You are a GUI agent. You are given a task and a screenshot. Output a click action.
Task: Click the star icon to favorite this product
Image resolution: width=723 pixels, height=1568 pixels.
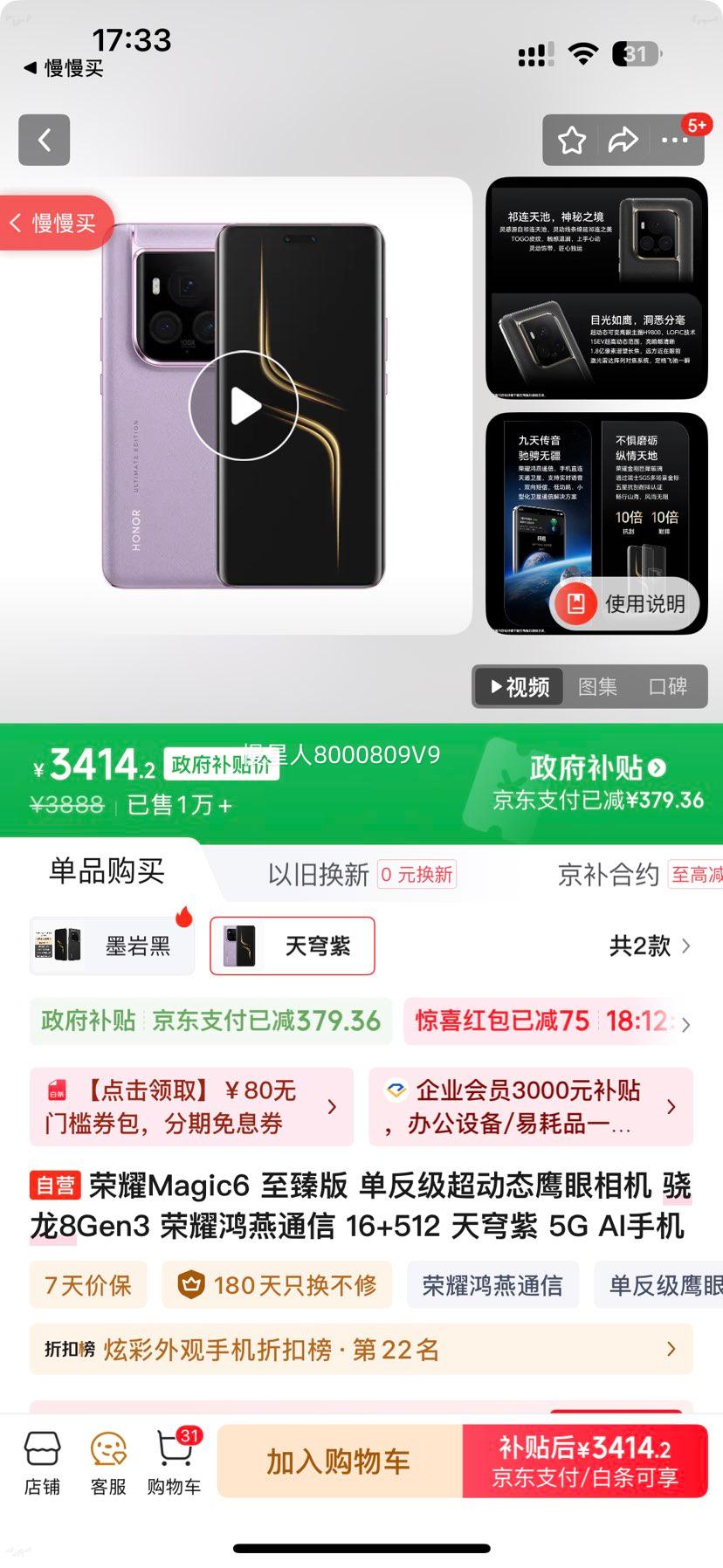572,140
